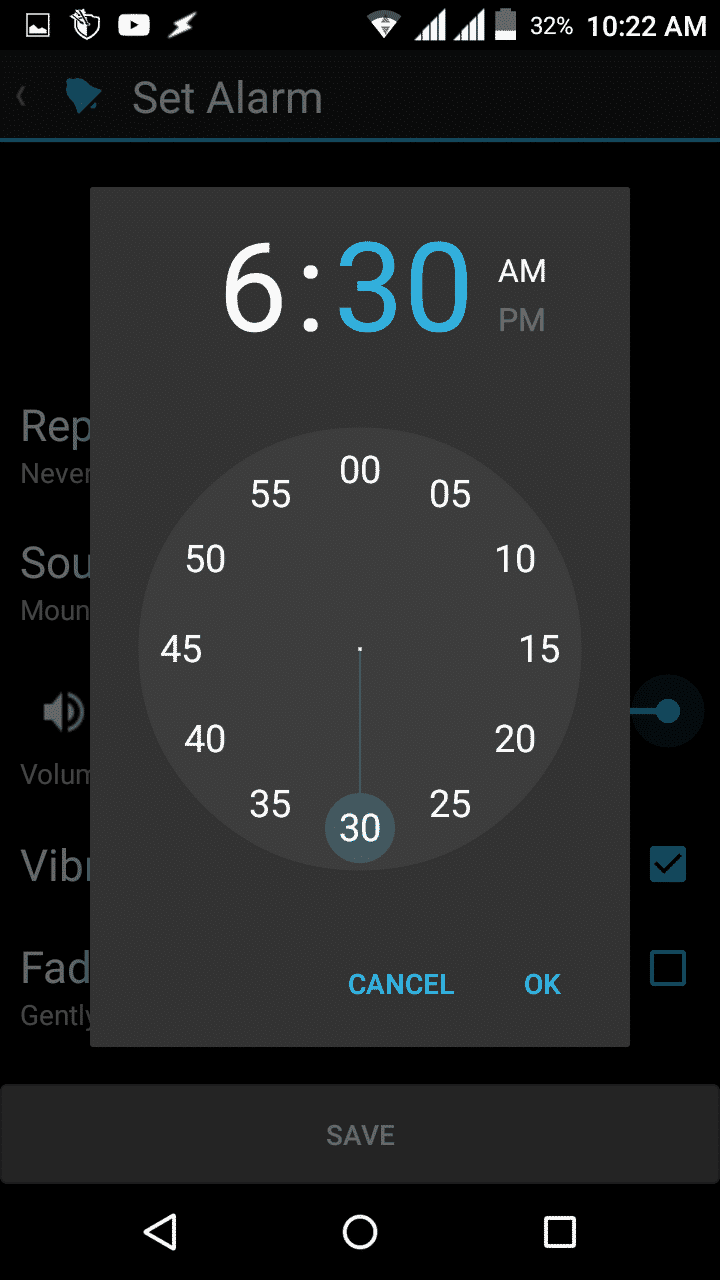Image resolution: width=720 pixels, height=1280 pixels.
Task: Tap the highlighted 30 on the dial
Action: click(360, 828)
